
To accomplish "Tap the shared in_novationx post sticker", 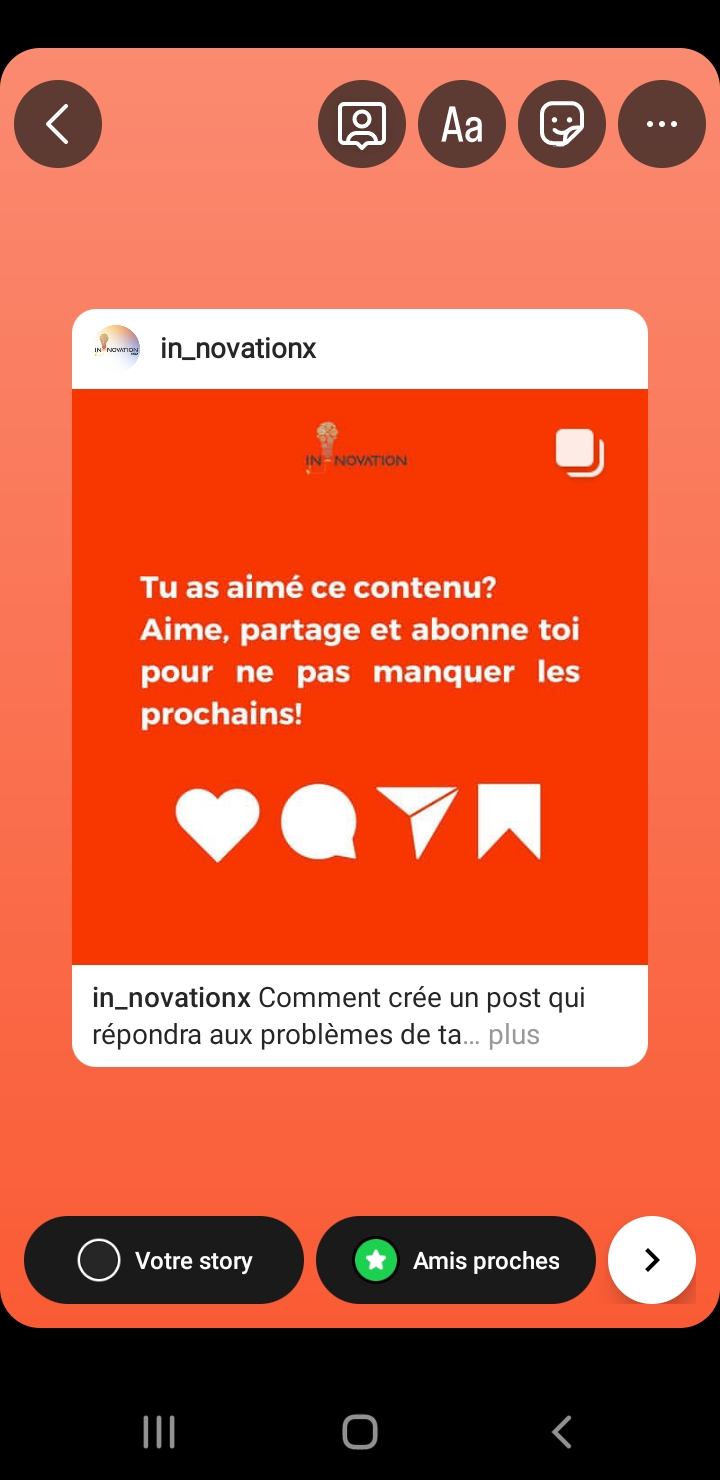I will (360, 688).
